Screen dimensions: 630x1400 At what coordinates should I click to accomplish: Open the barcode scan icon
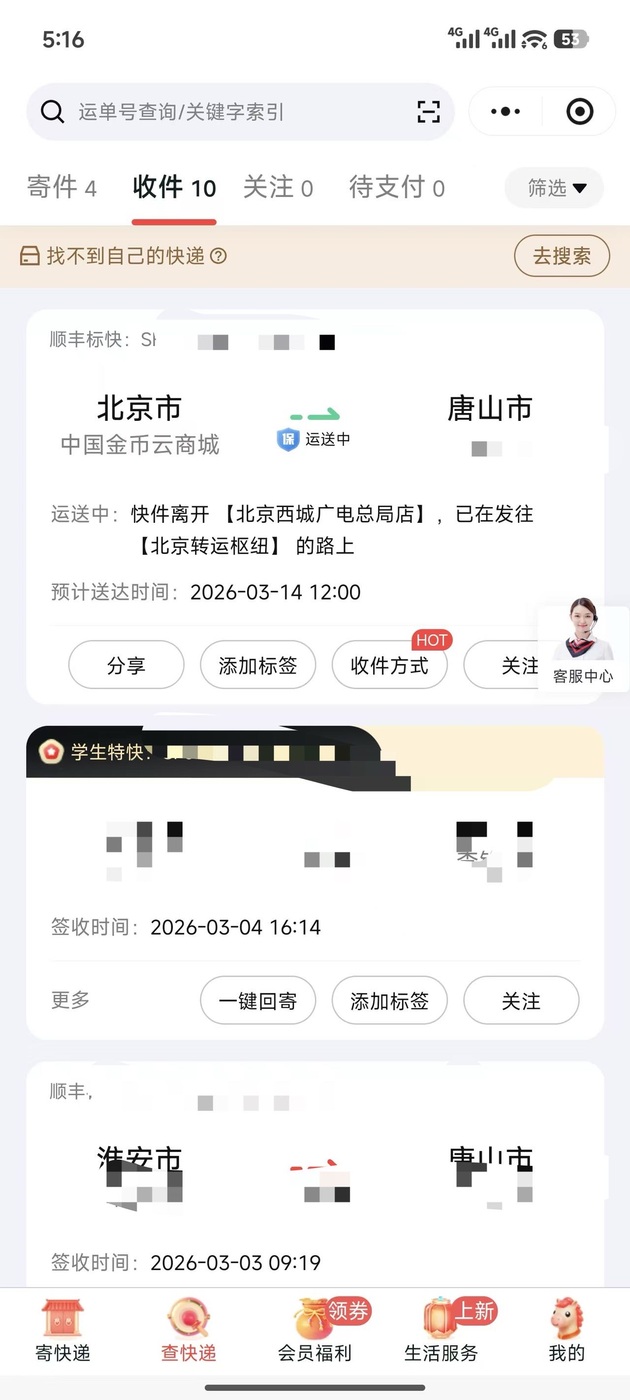pyautogui.click(x=428, y=112)
